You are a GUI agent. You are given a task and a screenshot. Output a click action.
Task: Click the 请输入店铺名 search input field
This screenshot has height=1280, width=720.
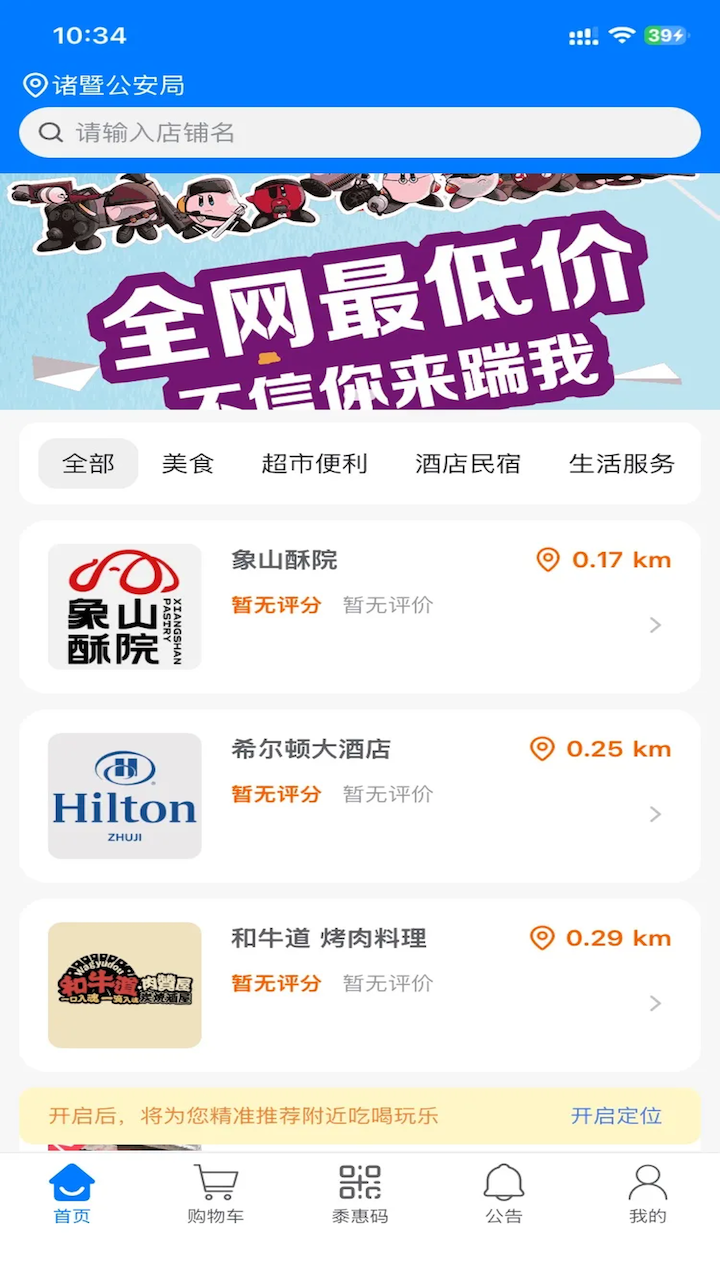coord(360,132)
